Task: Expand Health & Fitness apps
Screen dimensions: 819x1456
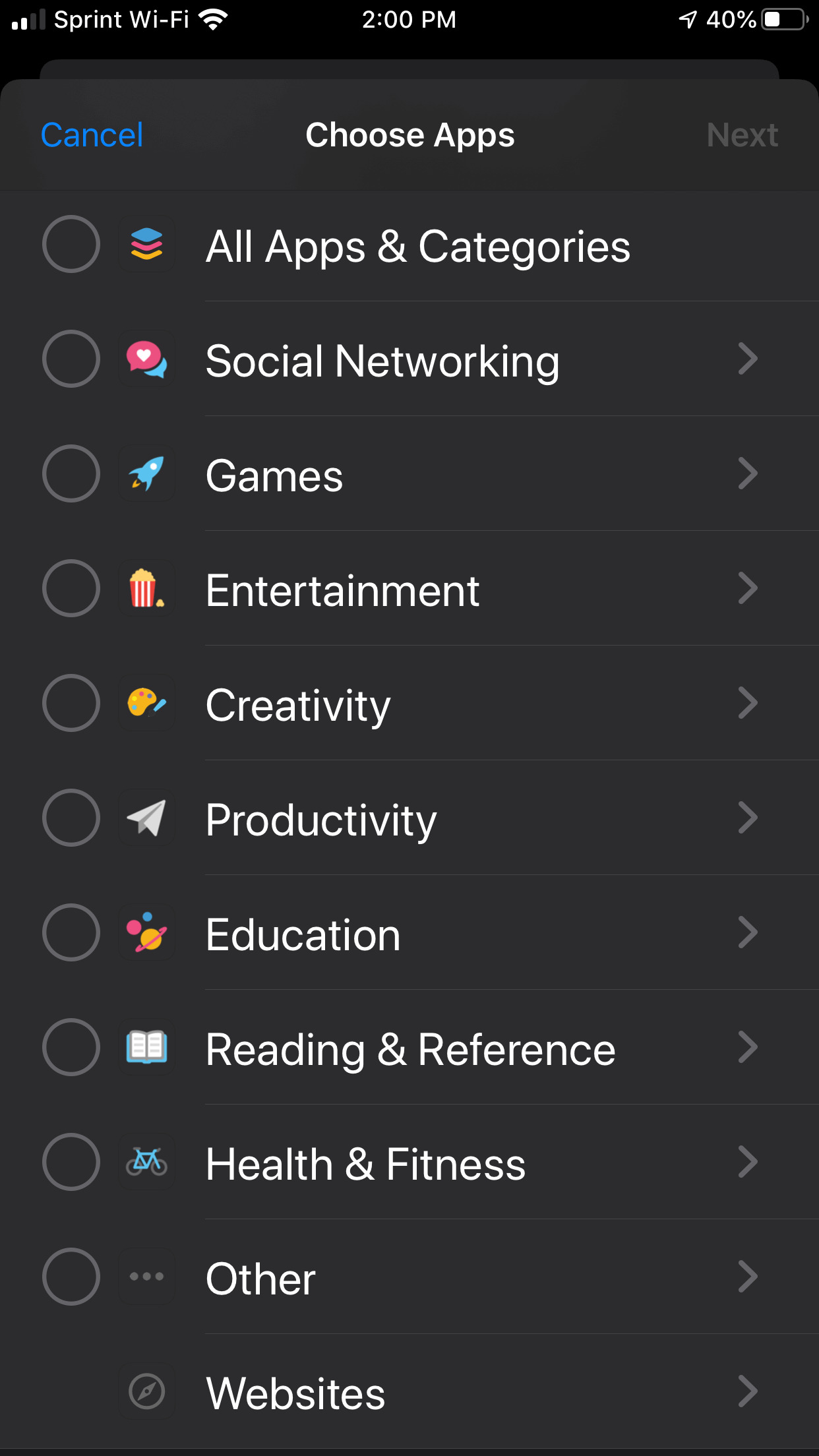Action: point(747,1162)
